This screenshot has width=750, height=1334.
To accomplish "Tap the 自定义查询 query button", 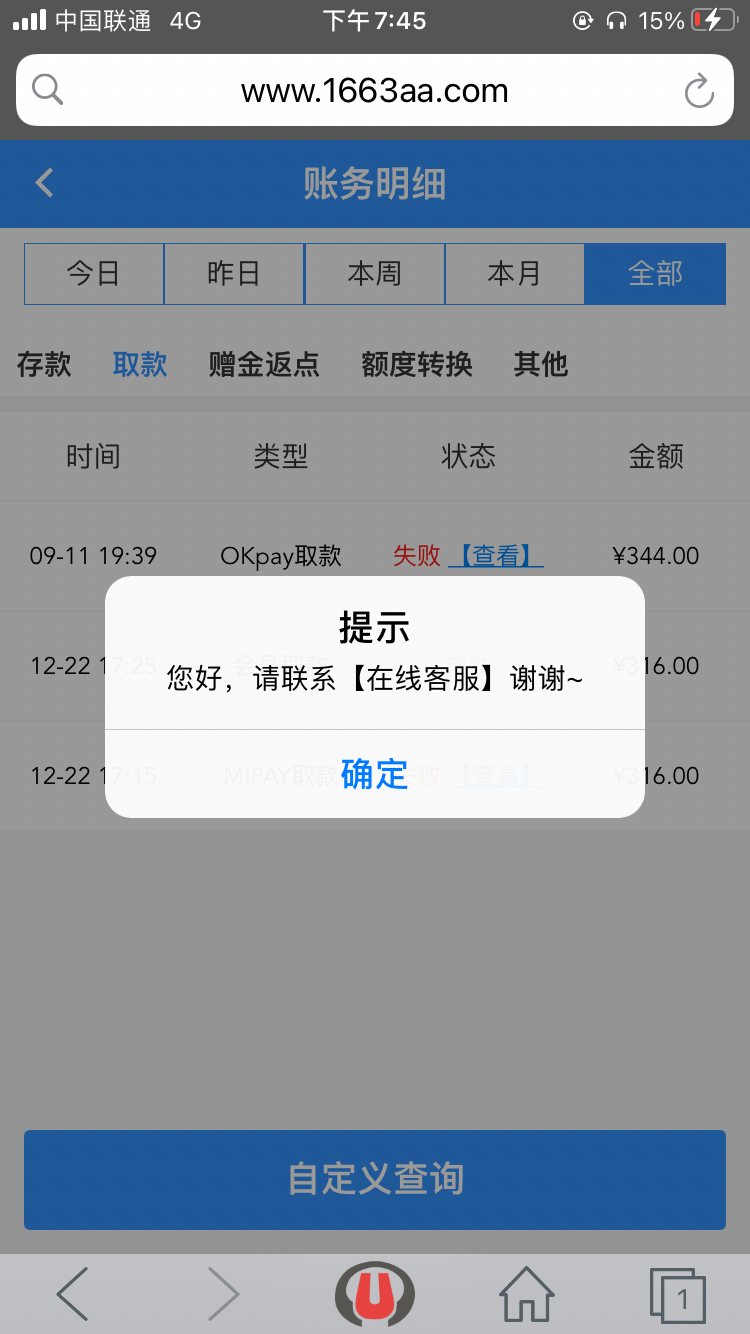I will point(375,1180).
